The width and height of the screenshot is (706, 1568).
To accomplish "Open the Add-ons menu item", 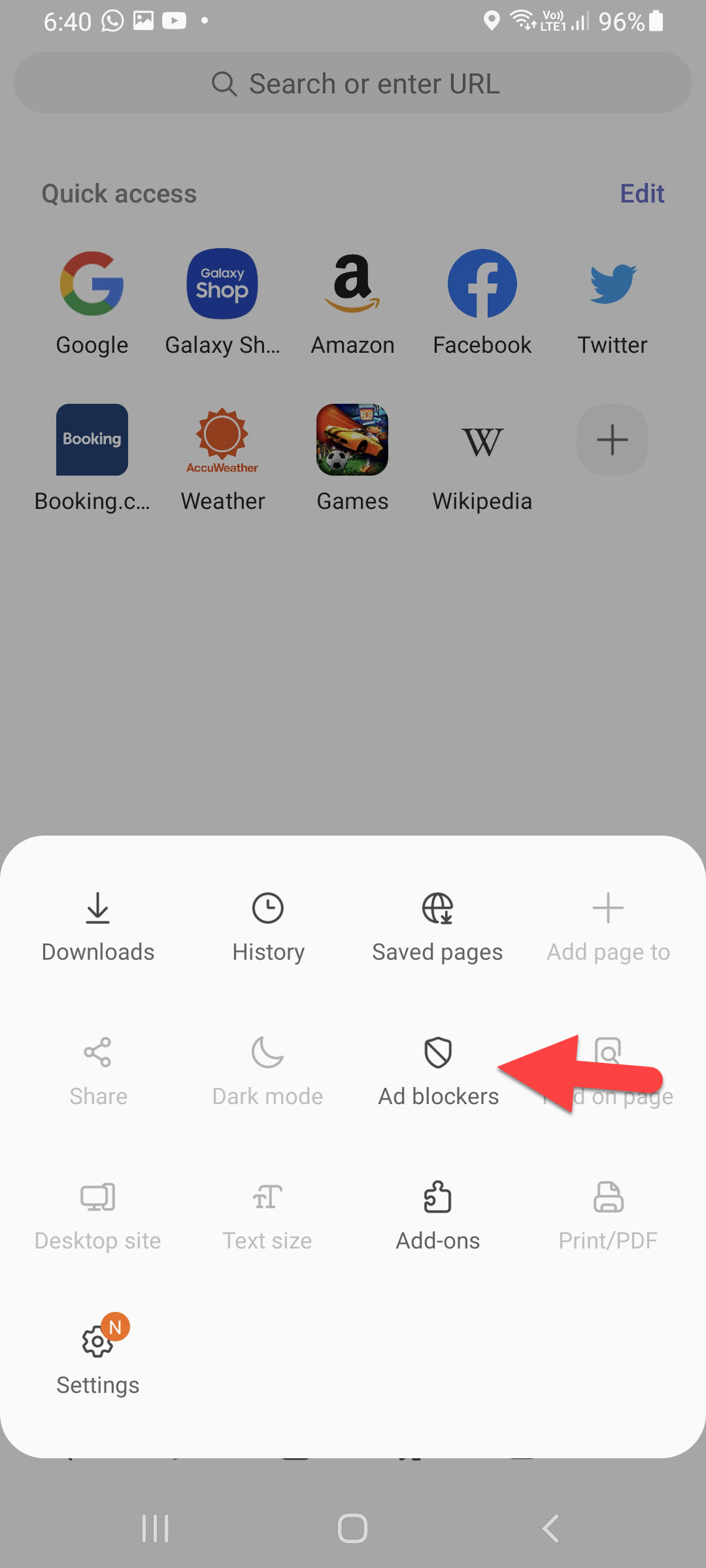I will tap(438, 1215).
